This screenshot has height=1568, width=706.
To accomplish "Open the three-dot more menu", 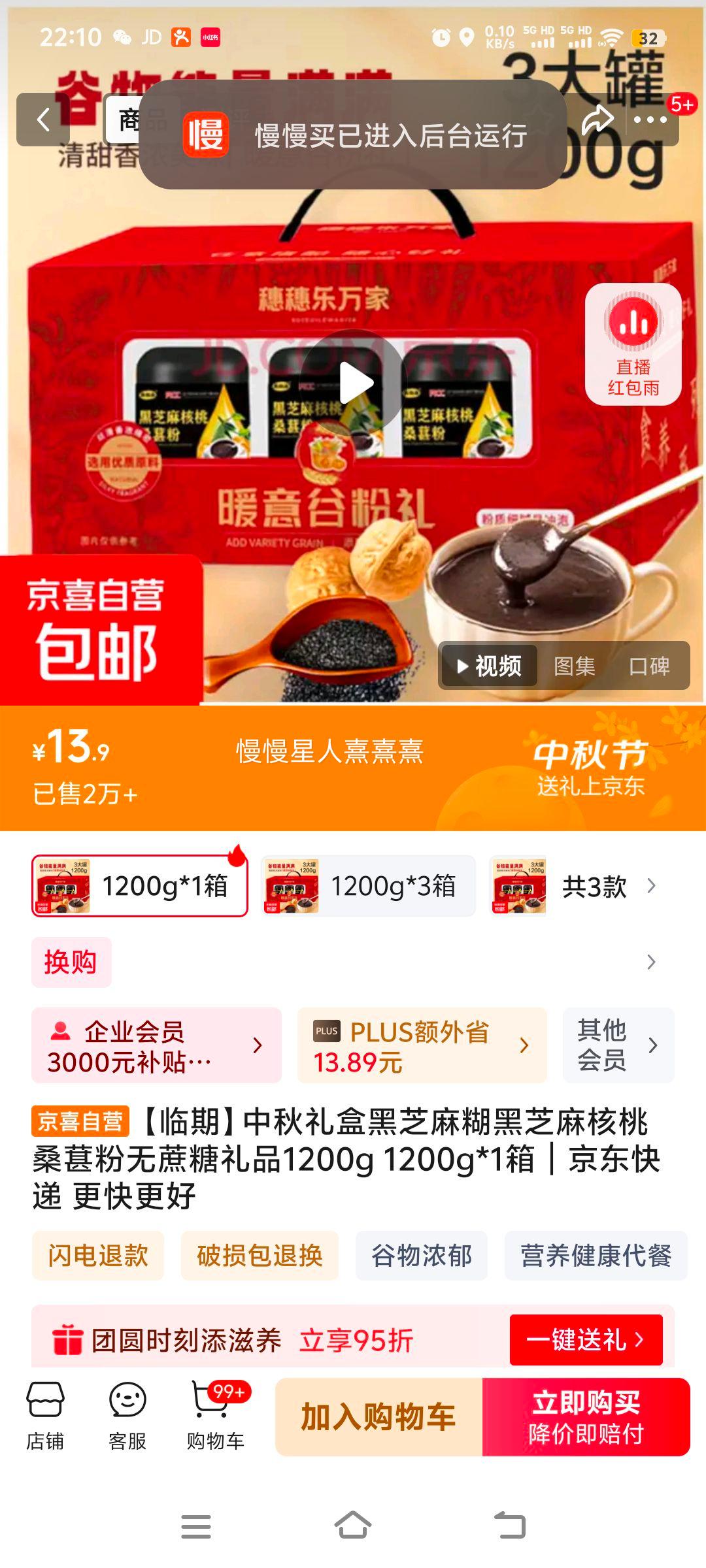I will click(x=650, y=120).
